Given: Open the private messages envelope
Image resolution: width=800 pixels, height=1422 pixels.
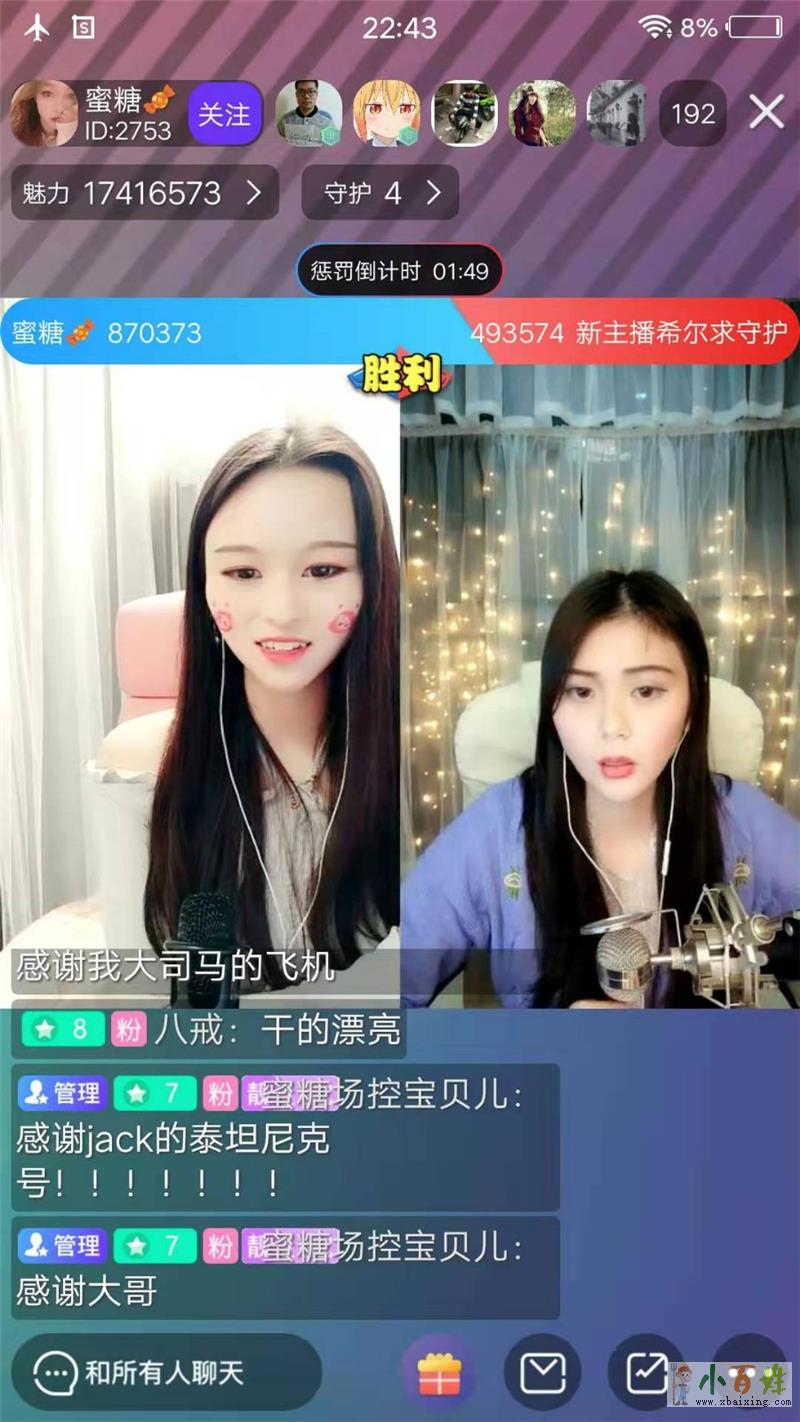Looking at the screenshot, I should click(x=542, y=1372).
